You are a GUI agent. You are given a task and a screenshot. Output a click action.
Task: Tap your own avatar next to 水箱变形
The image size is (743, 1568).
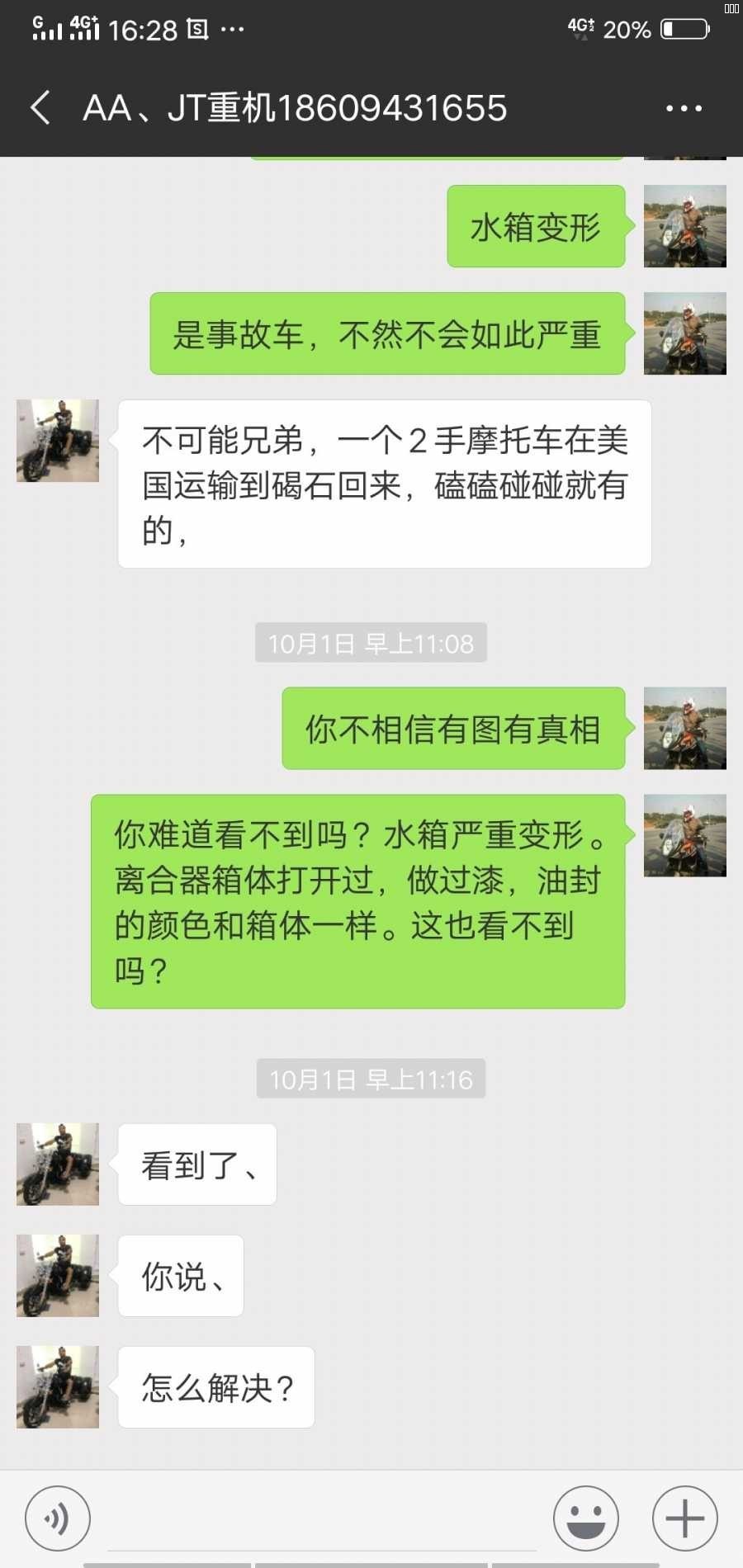(x=684, y=226)
